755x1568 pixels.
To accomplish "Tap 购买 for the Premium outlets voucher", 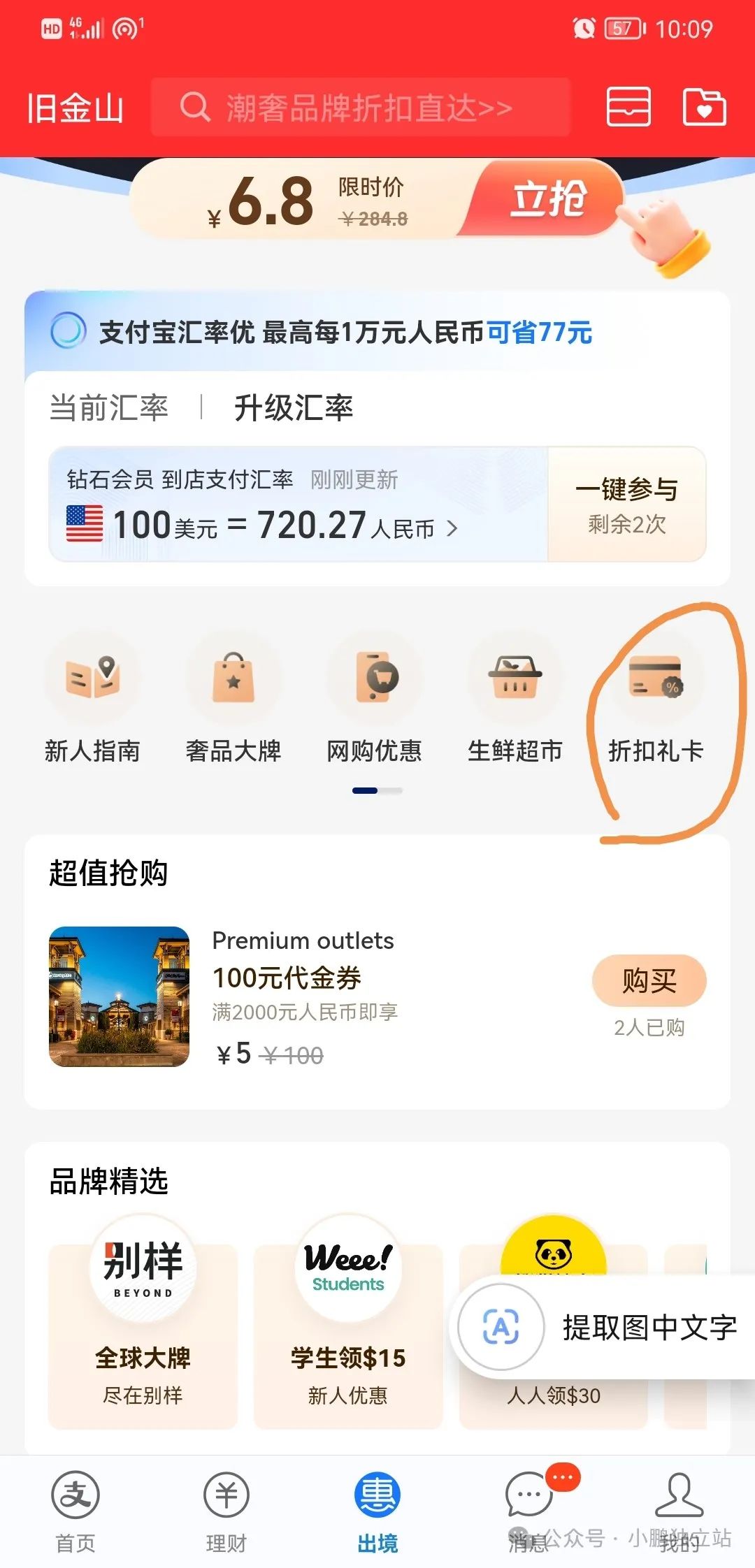I will click(649, 980).
